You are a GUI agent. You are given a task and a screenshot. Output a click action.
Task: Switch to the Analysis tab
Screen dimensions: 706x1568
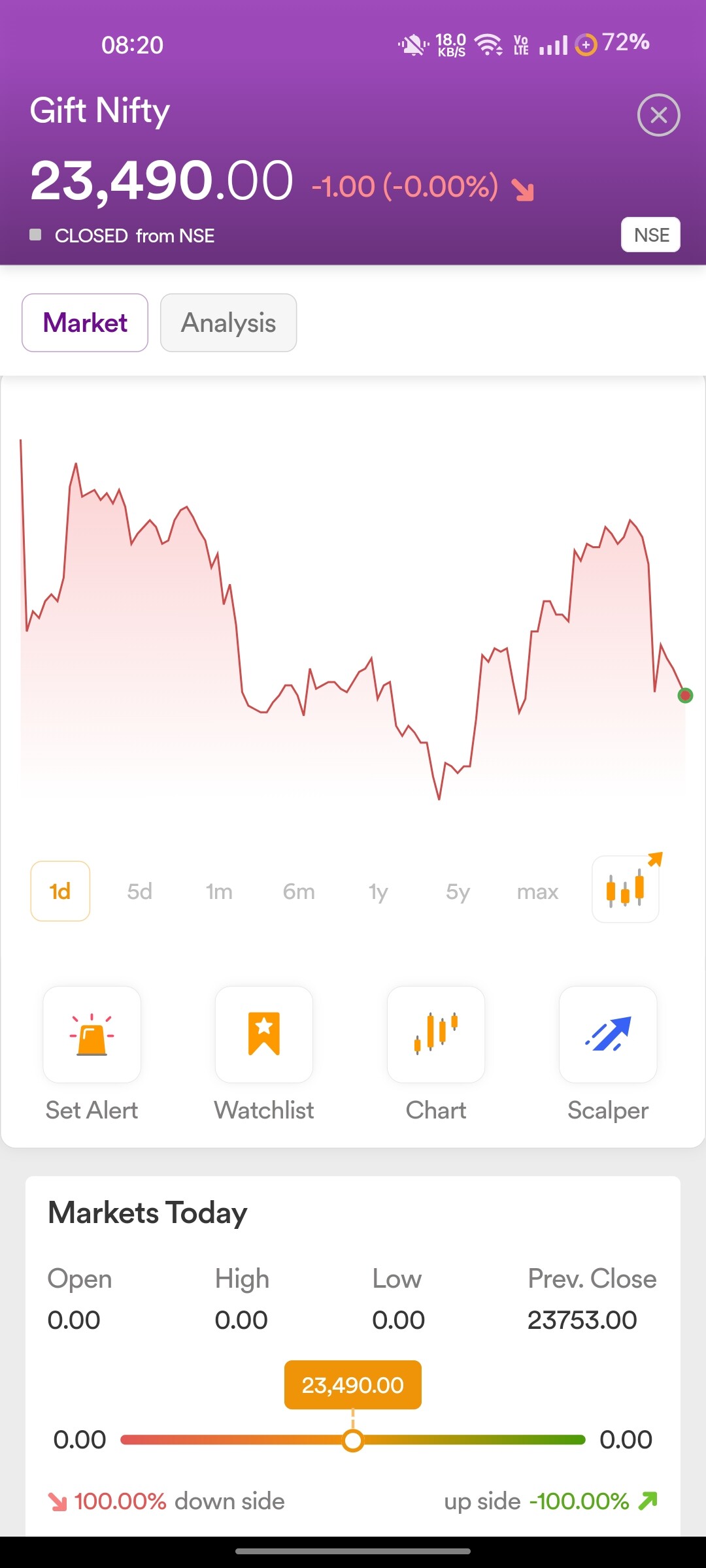tap(228, 323)
